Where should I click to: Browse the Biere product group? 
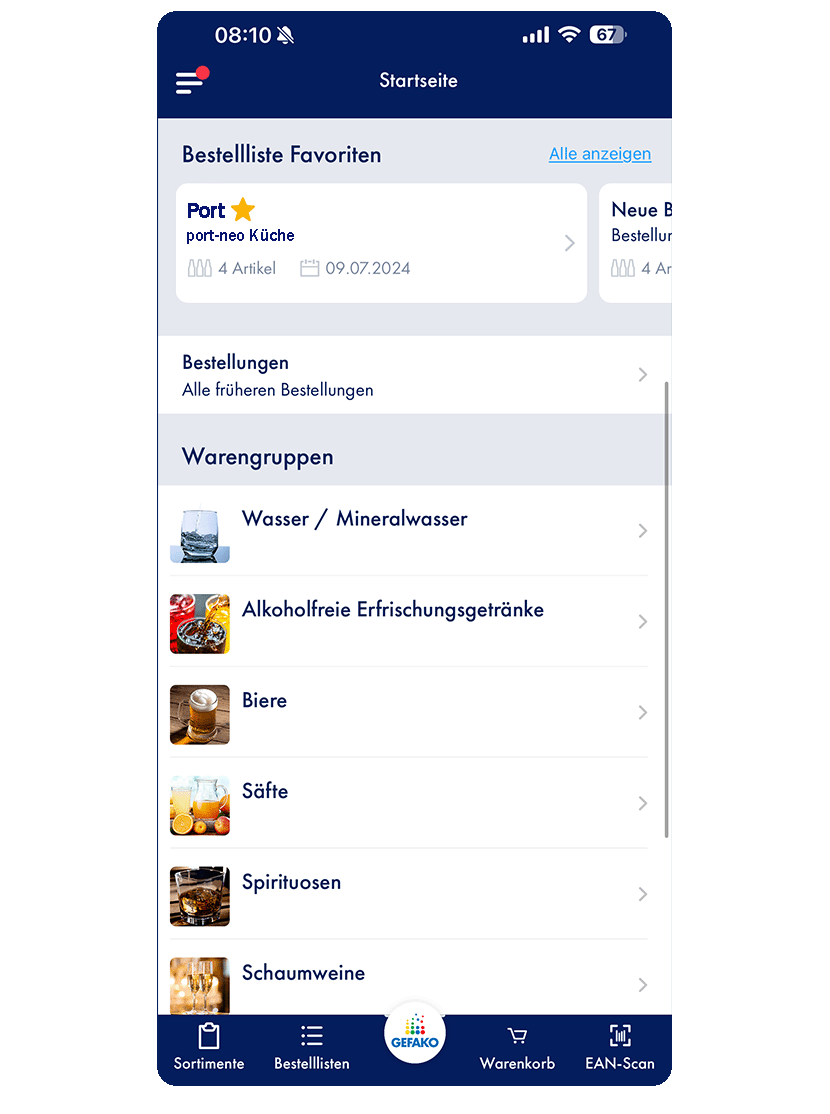[x=414, y=712]
